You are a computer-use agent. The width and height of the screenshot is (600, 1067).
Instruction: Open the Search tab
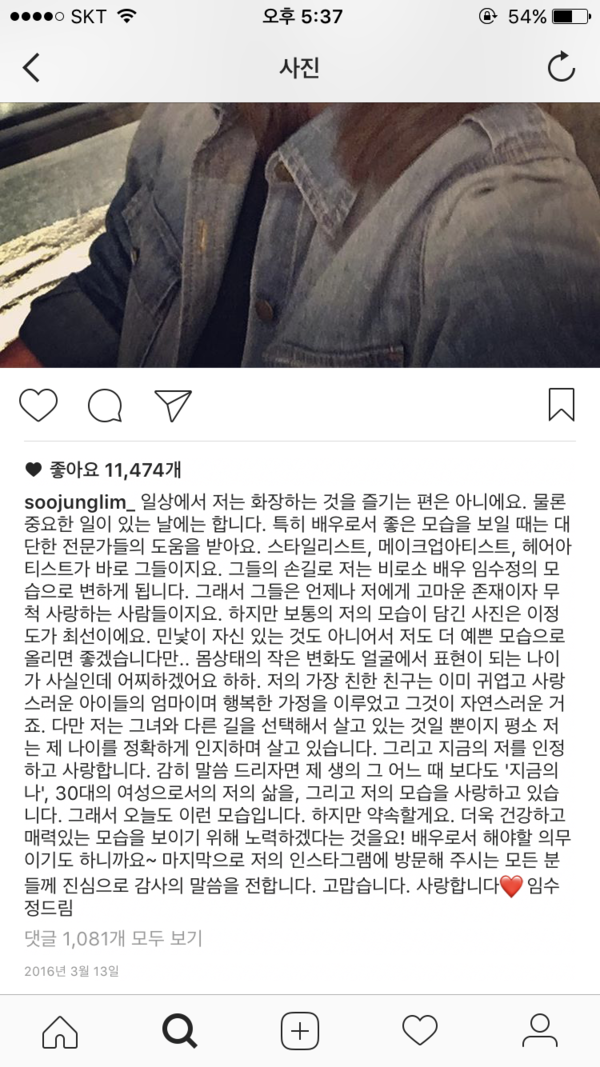click(x=180, y=1028)
